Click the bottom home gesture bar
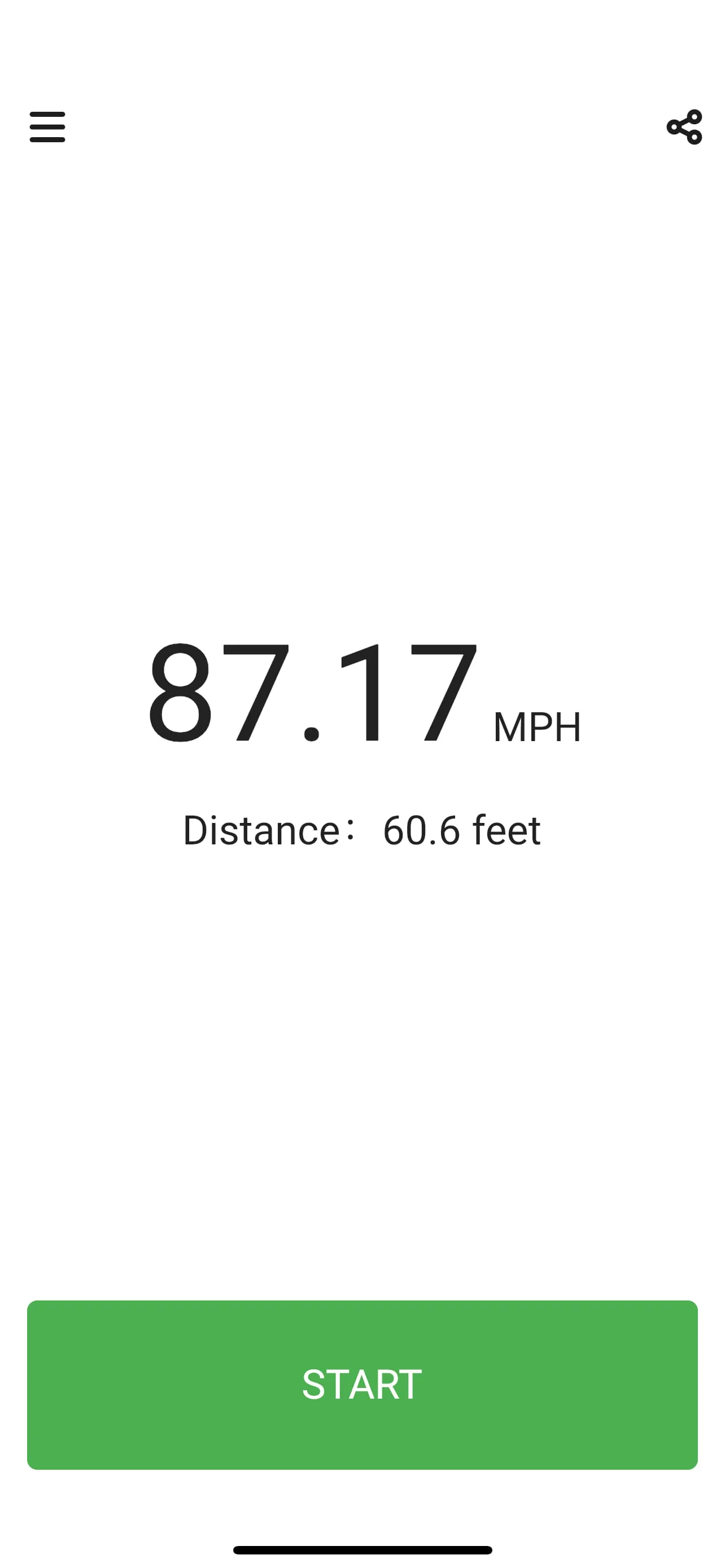This screenshot has height=1568, width=725. click(x=362, y=1548)
